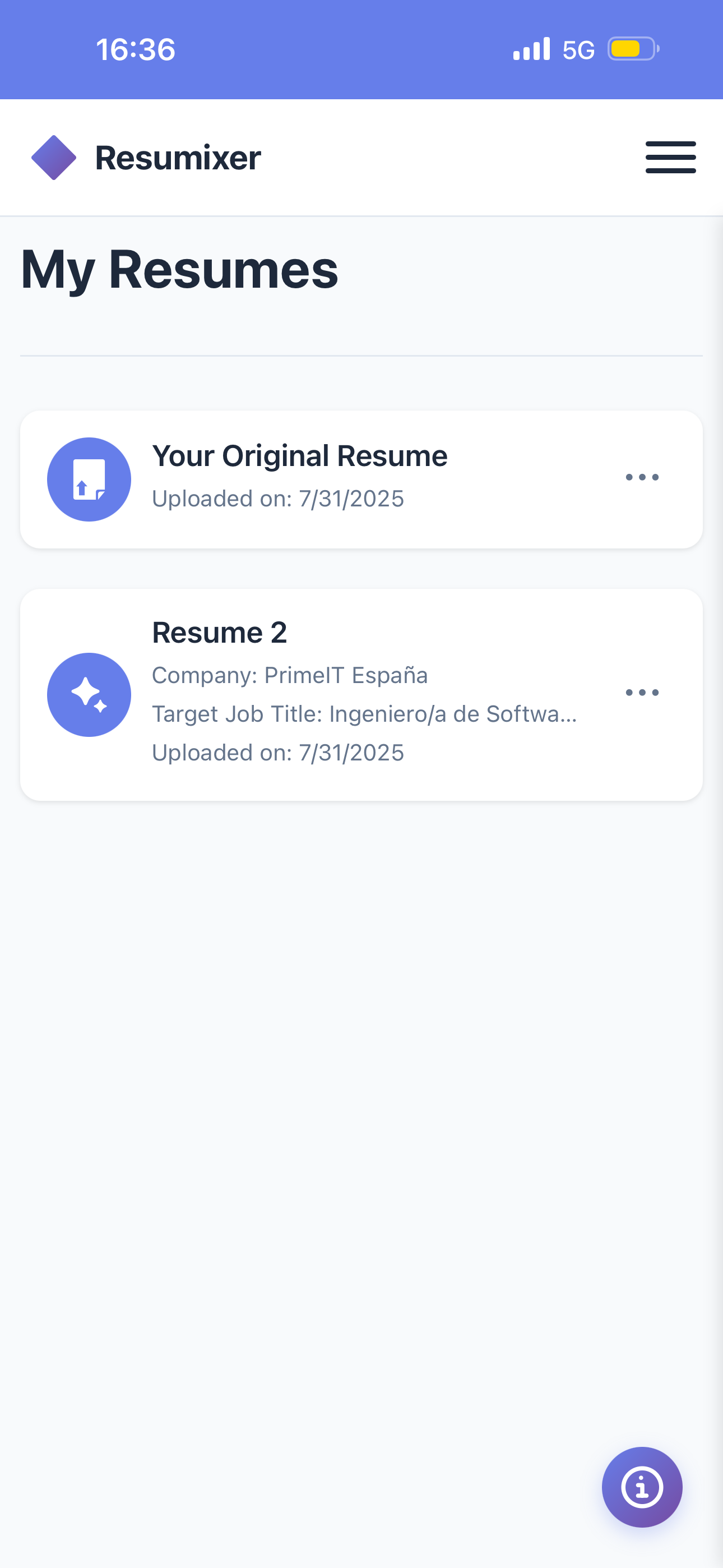Open the hamburger menu
723x1568 pixels.
[670, 158]
